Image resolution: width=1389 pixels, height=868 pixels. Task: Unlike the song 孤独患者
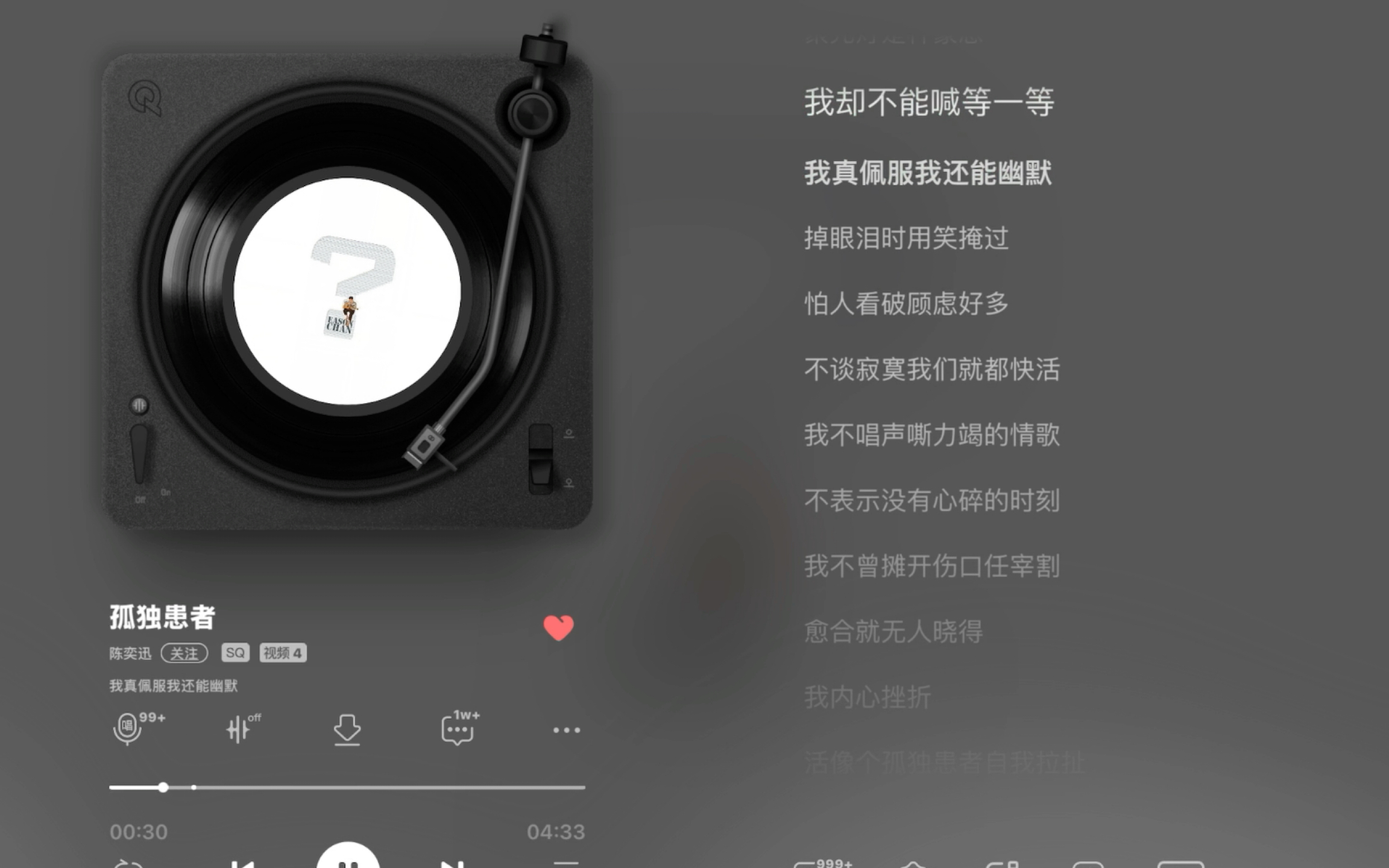[x=558, y=628]
